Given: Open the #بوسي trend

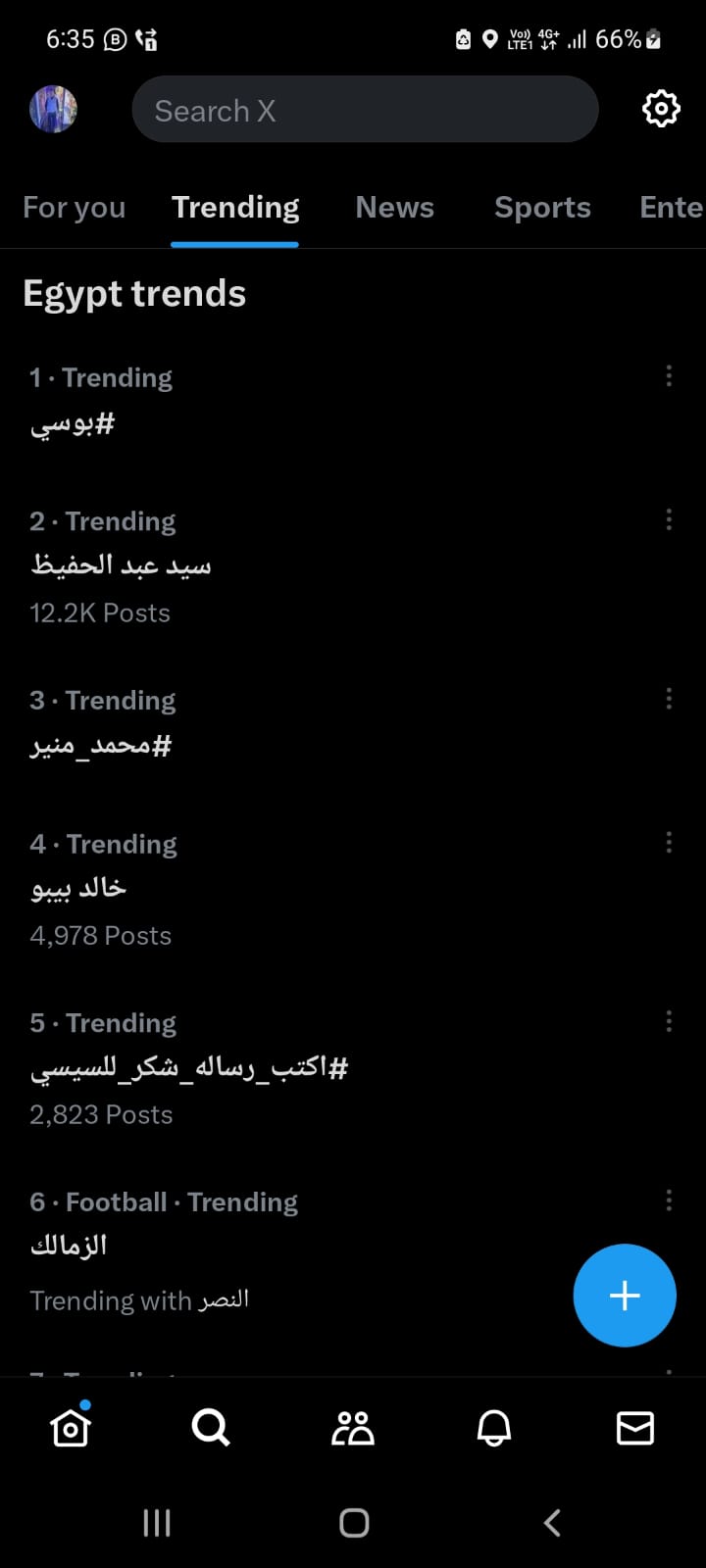Looking at the screenshot, I should pyautogui.click(x=73, y=424).
